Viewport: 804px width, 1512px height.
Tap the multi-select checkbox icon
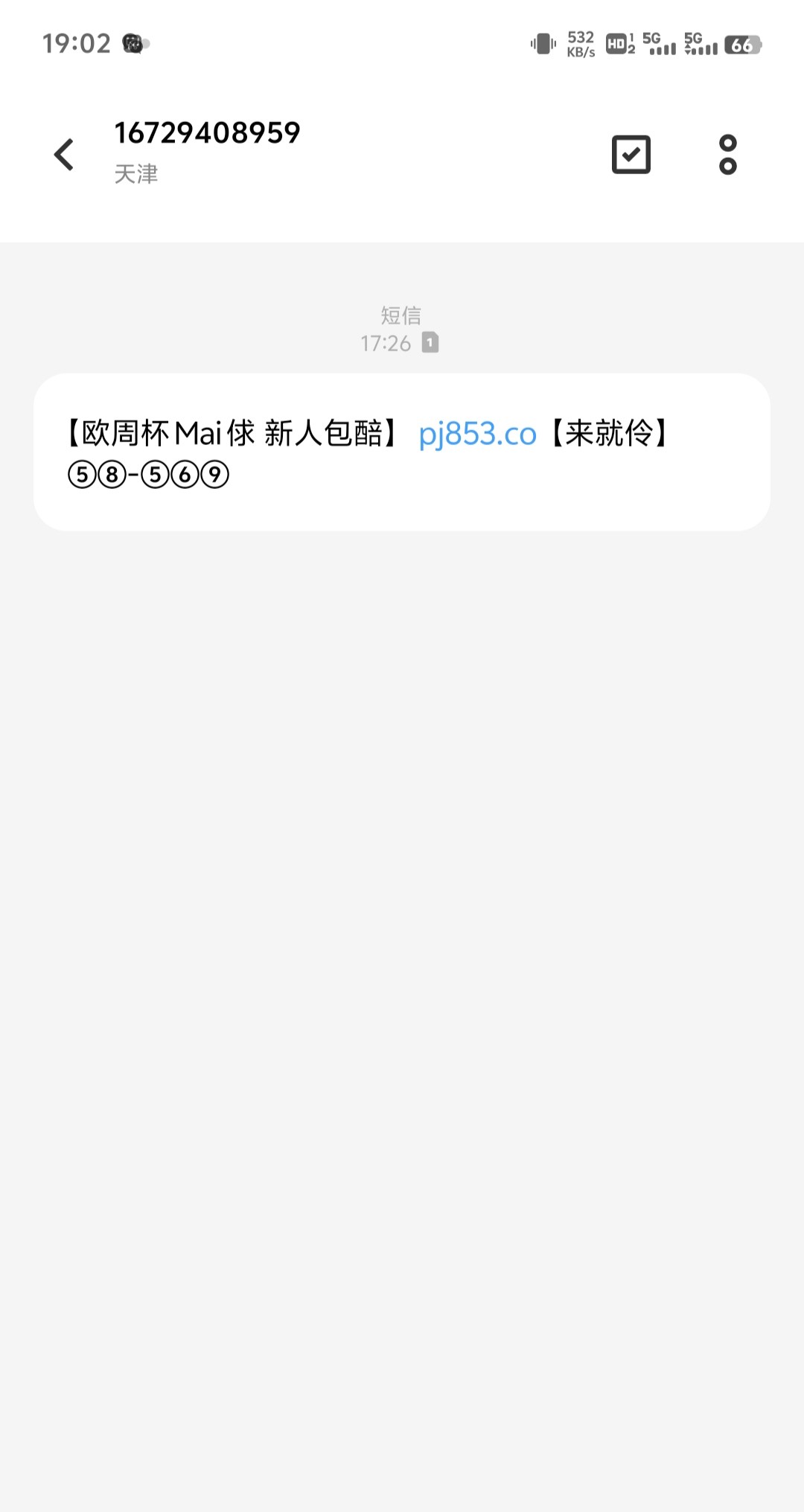[x=631, y=155]
